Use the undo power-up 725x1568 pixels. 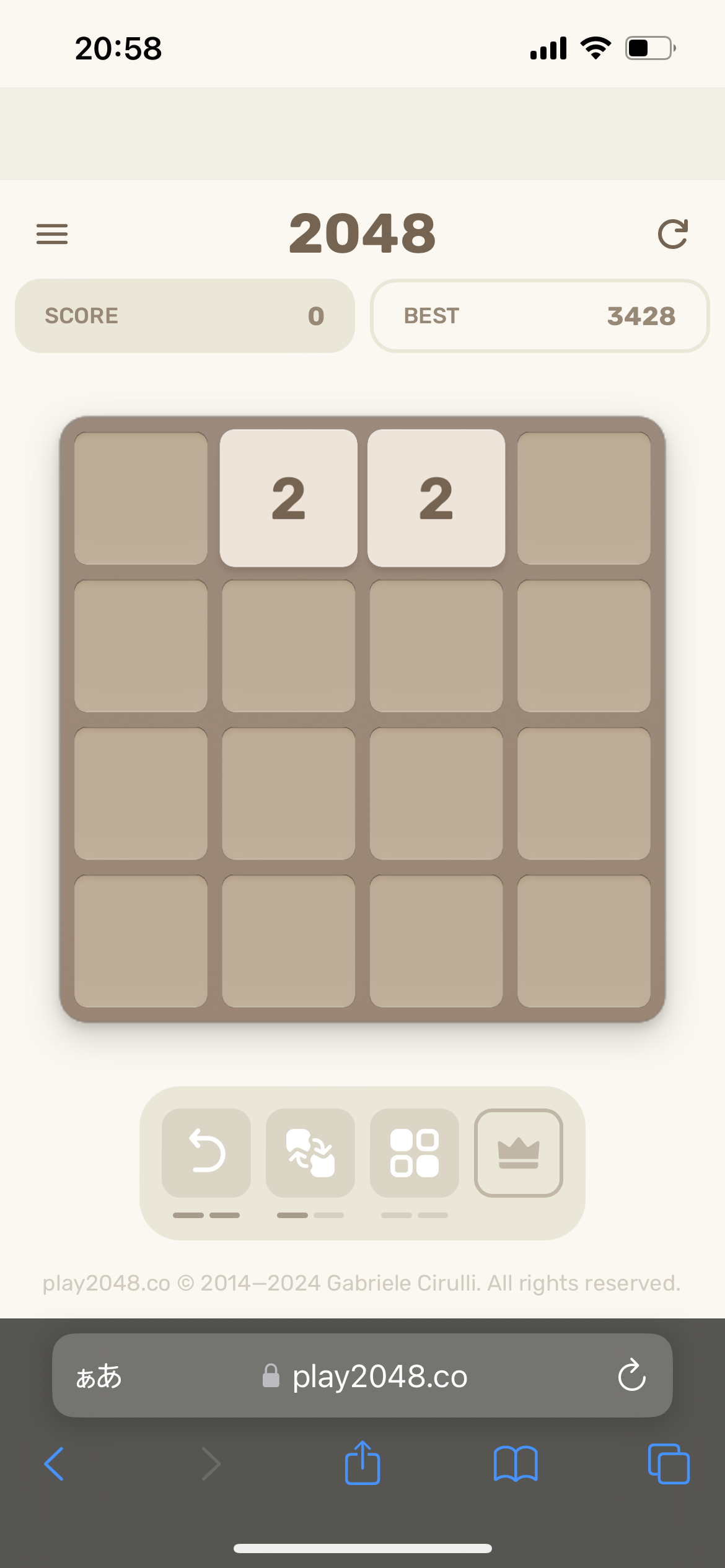tap(206, 1152)
